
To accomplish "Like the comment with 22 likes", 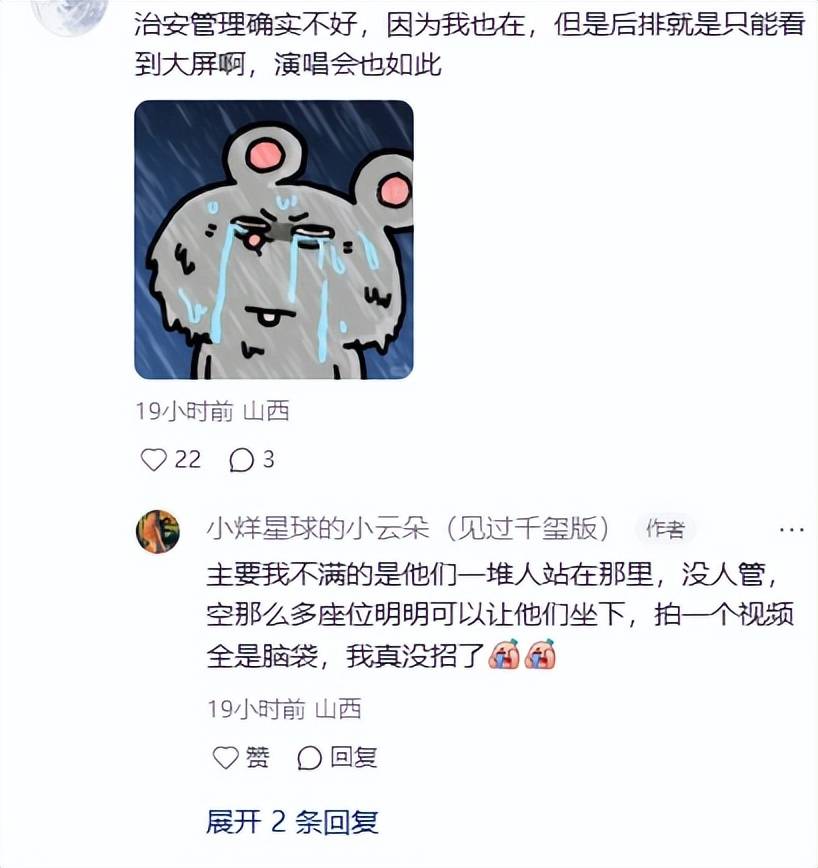I will [x=153, y=460].
